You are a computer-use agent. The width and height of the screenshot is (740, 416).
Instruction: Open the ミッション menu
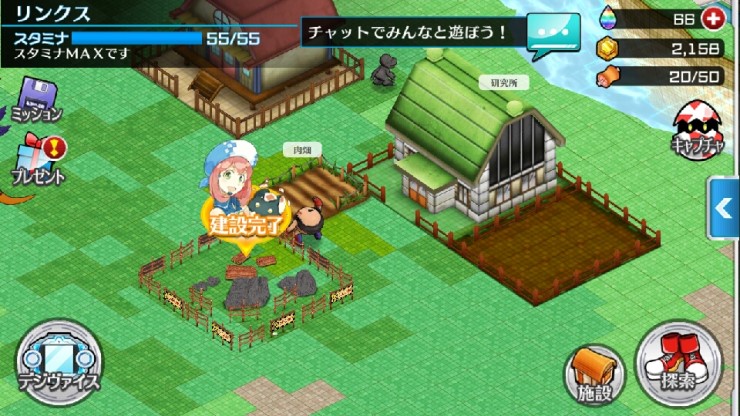(x=35, y=98)
